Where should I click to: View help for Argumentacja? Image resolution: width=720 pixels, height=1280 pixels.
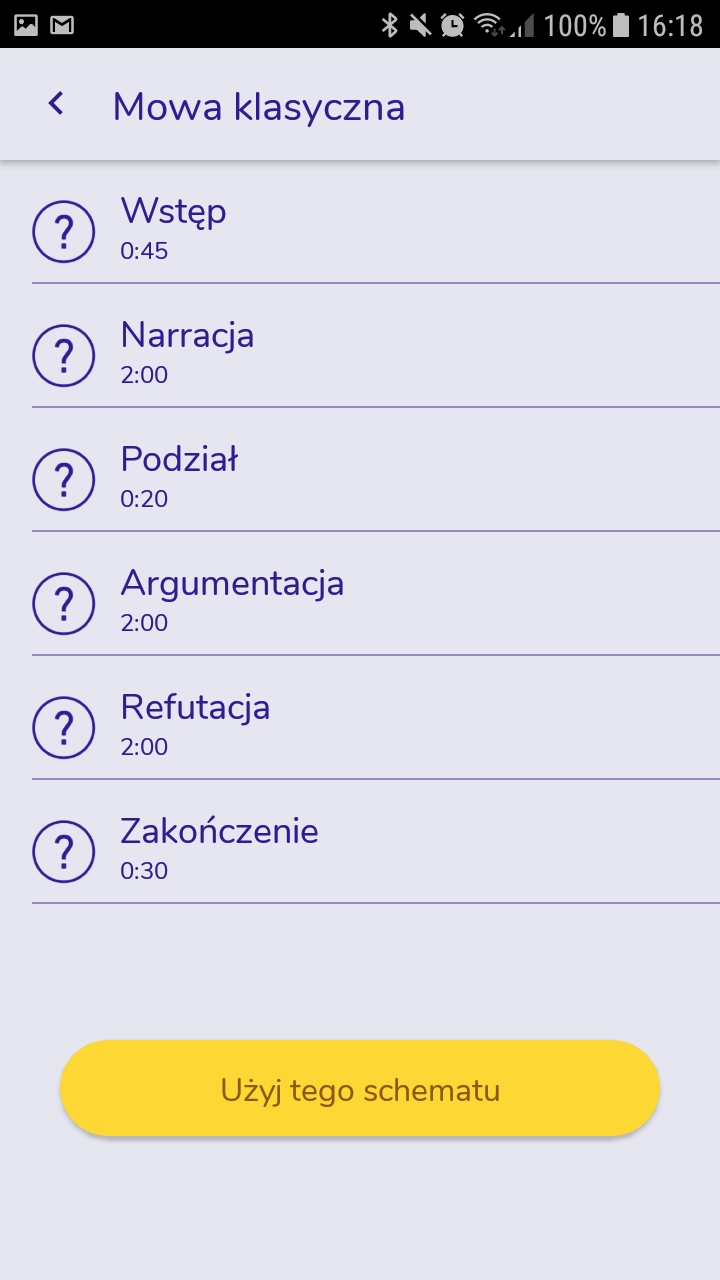click(x=64, y=604)
